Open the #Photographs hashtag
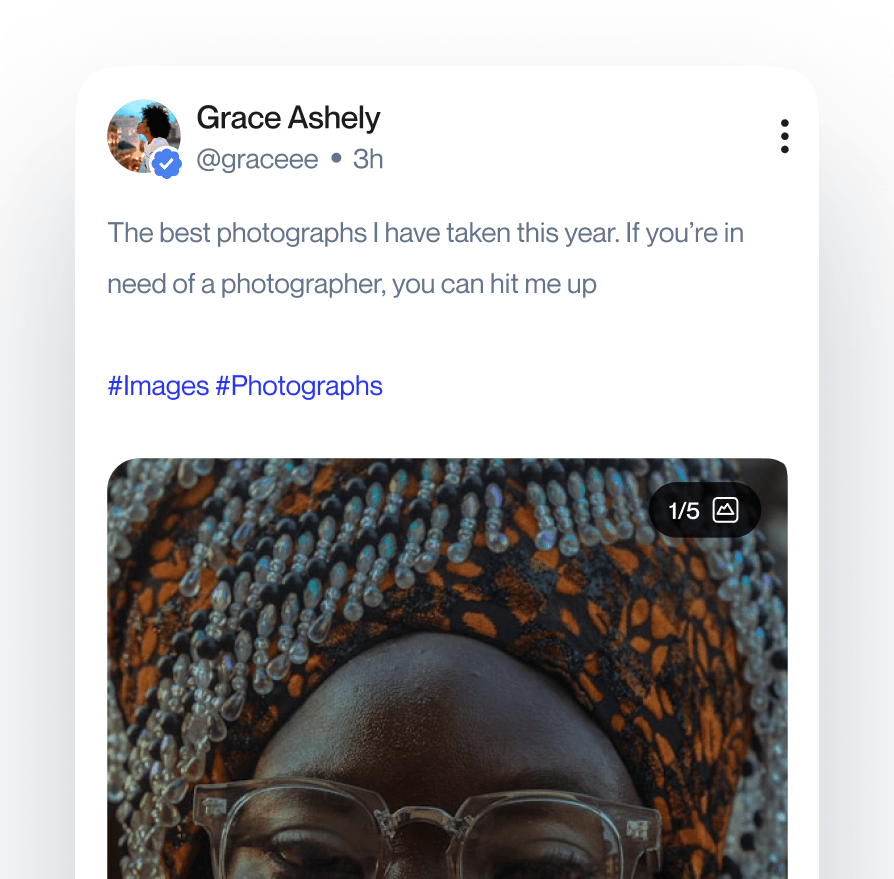Viewport: 894px width, 879px height. (299, 386)
